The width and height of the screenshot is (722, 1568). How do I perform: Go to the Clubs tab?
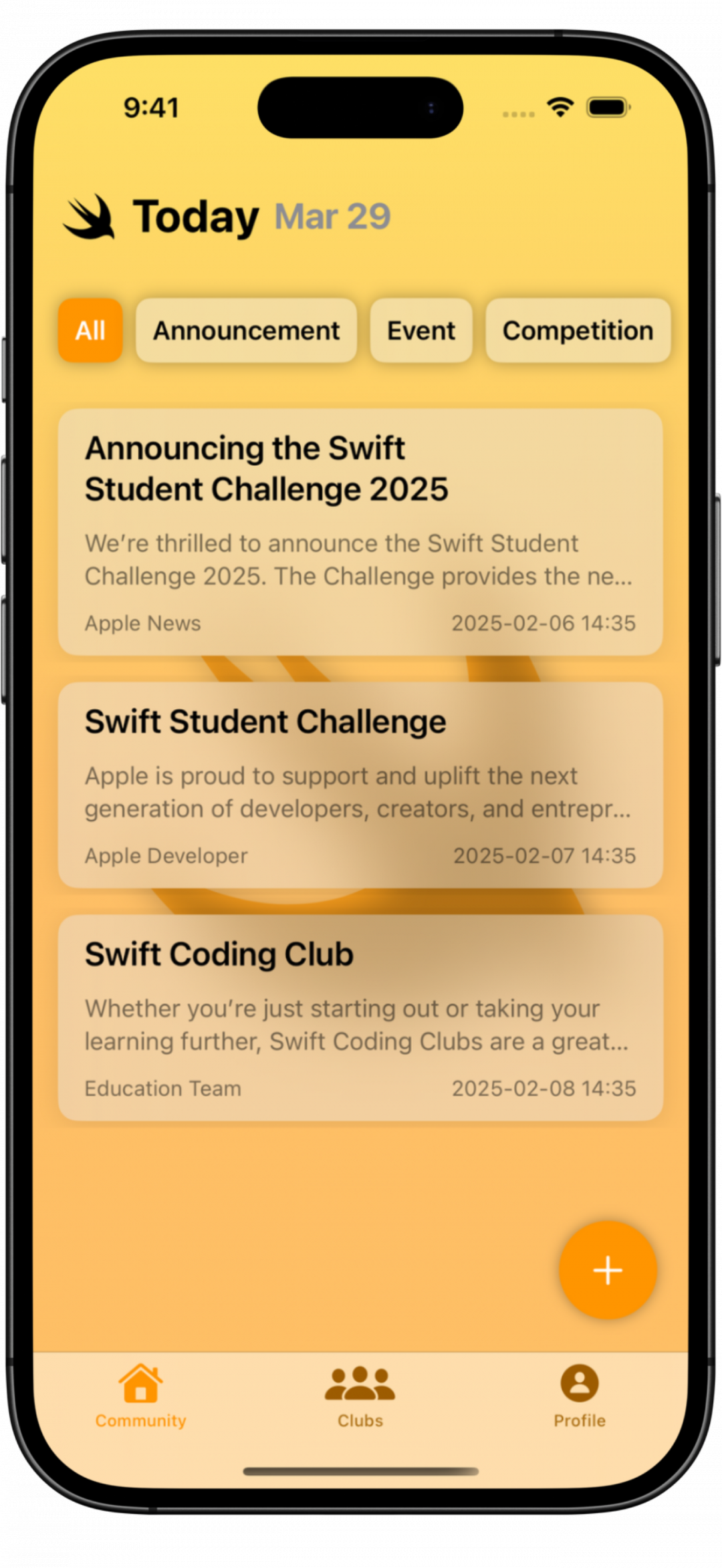(360, 1396)
